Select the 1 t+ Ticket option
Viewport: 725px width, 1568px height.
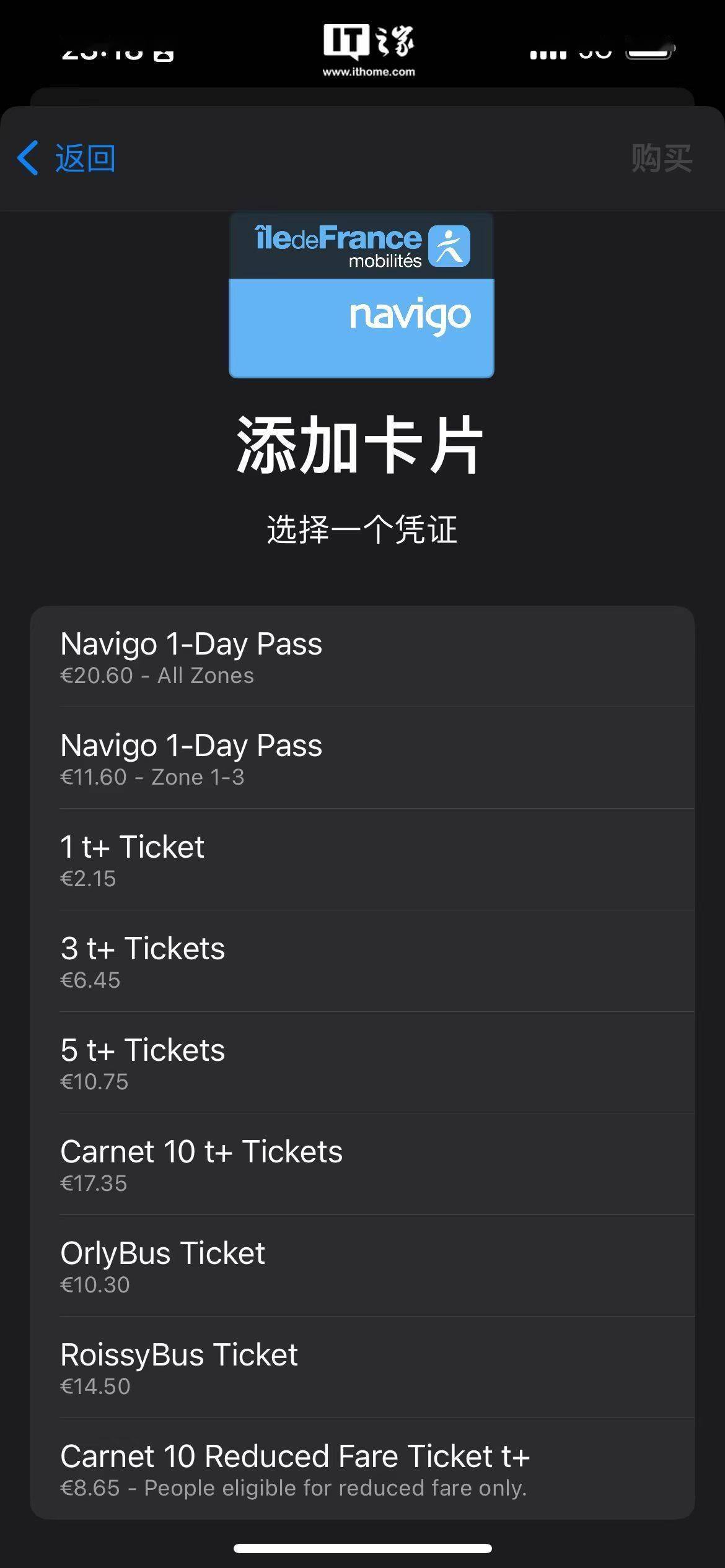[362, 860]
